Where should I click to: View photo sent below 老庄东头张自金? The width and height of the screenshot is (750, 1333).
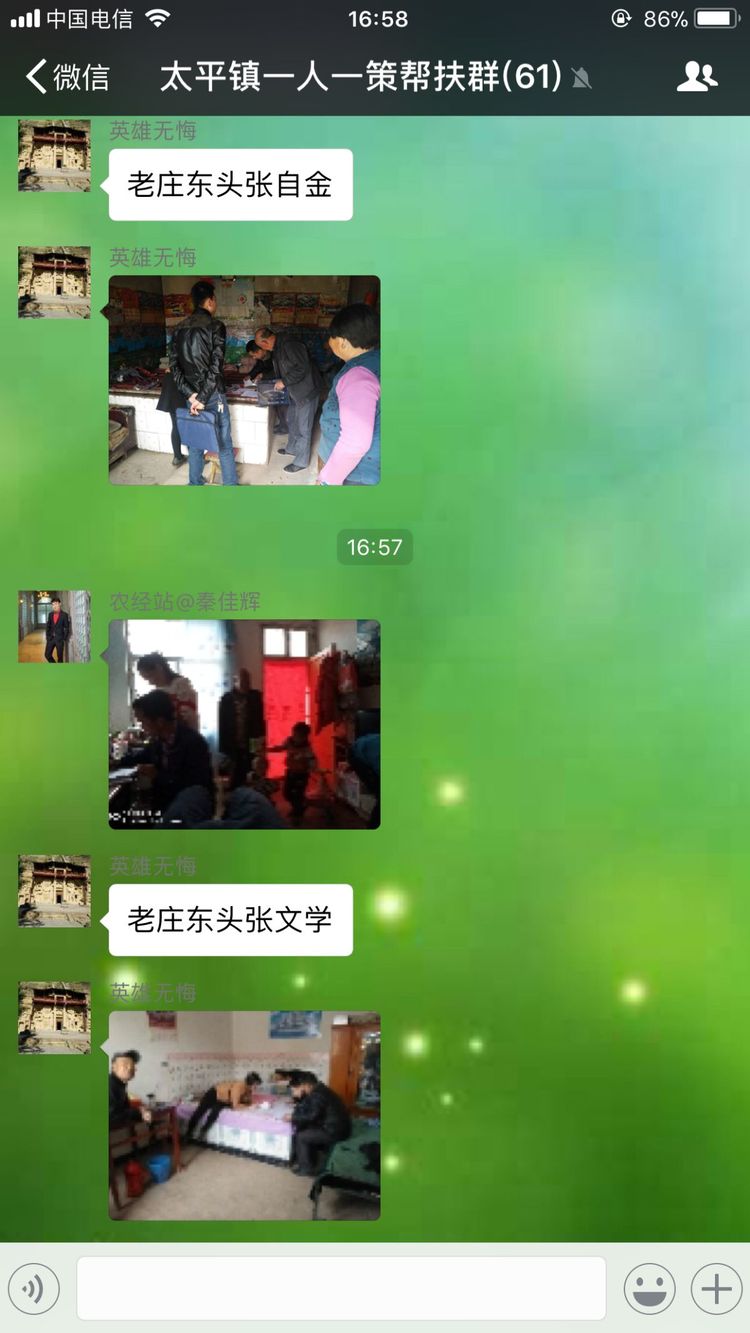244,380
